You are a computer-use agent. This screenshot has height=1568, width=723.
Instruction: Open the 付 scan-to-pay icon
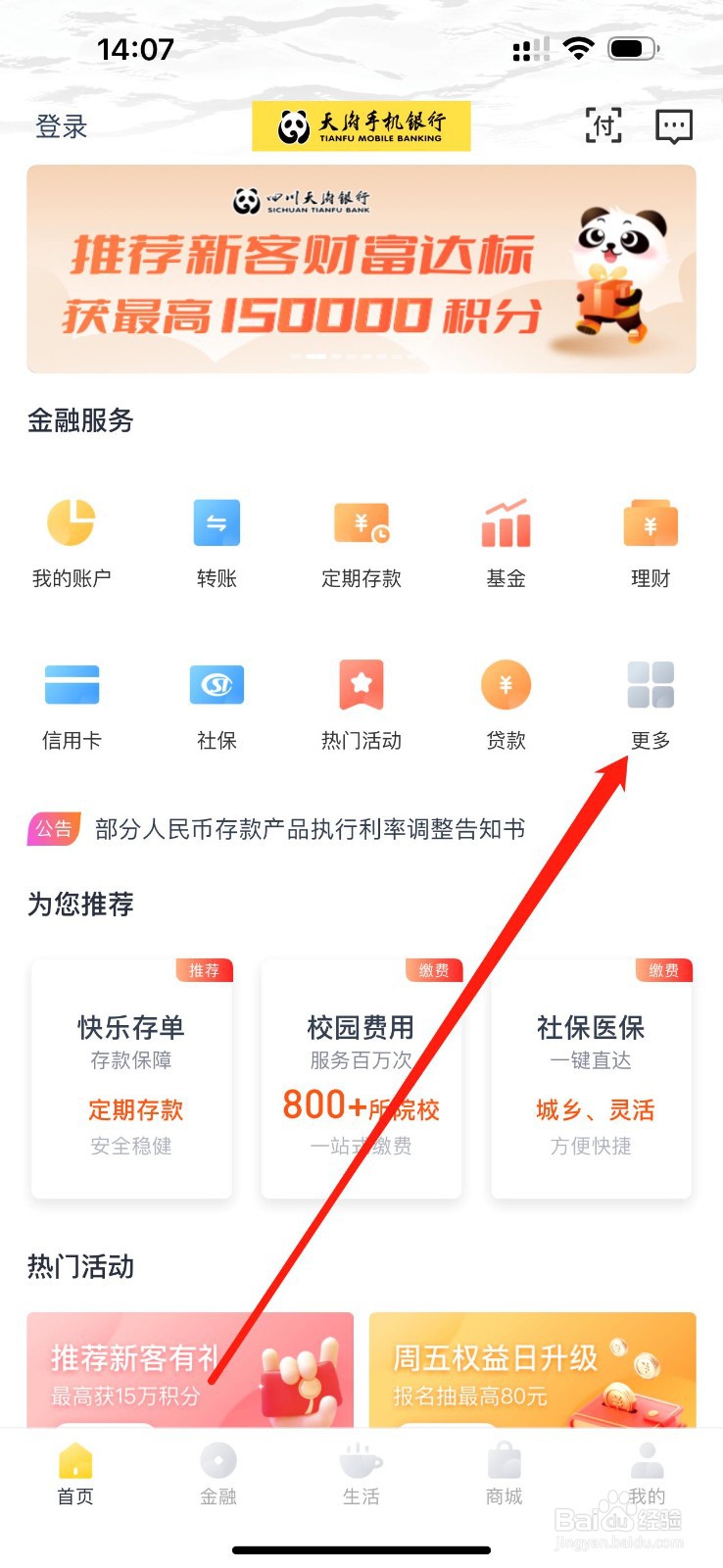point(603,125)
